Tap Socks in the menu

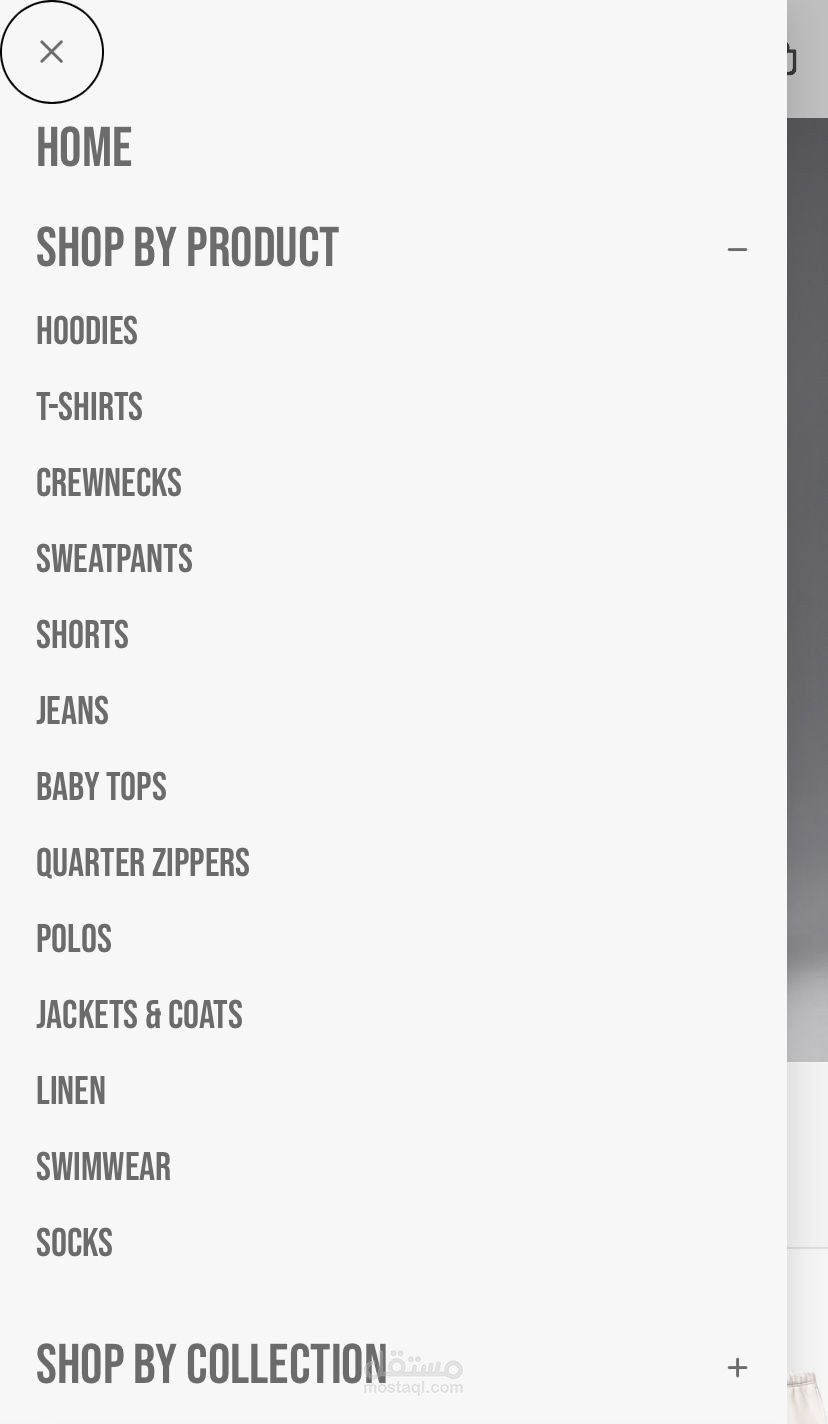pyautogui.click(x=74, y=1243)
